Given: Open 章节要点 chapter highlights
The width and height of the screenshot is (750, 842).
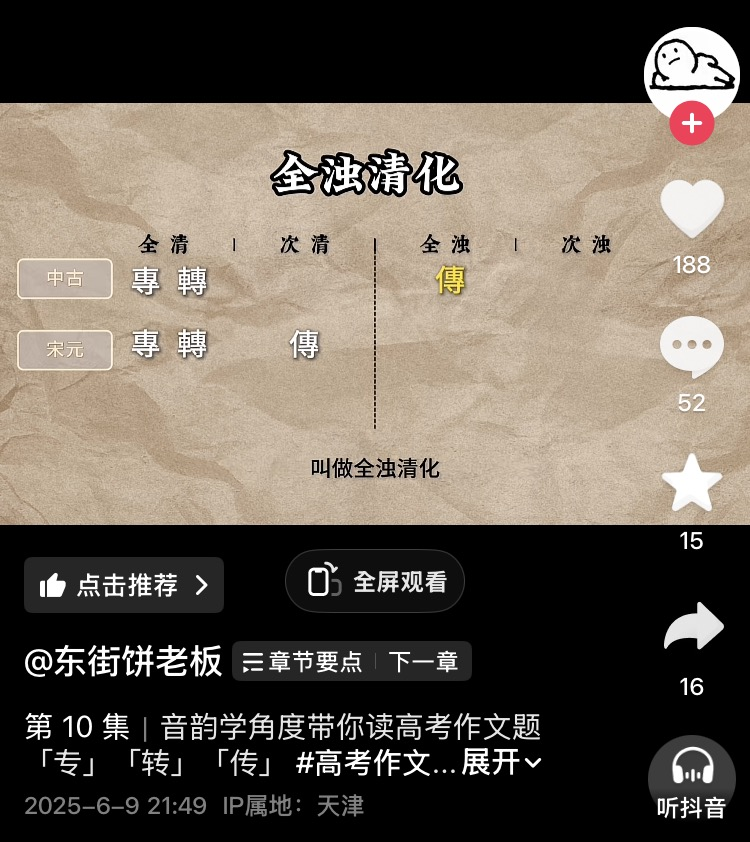Looking at the screenshot, I should click(x=303, y=662).
